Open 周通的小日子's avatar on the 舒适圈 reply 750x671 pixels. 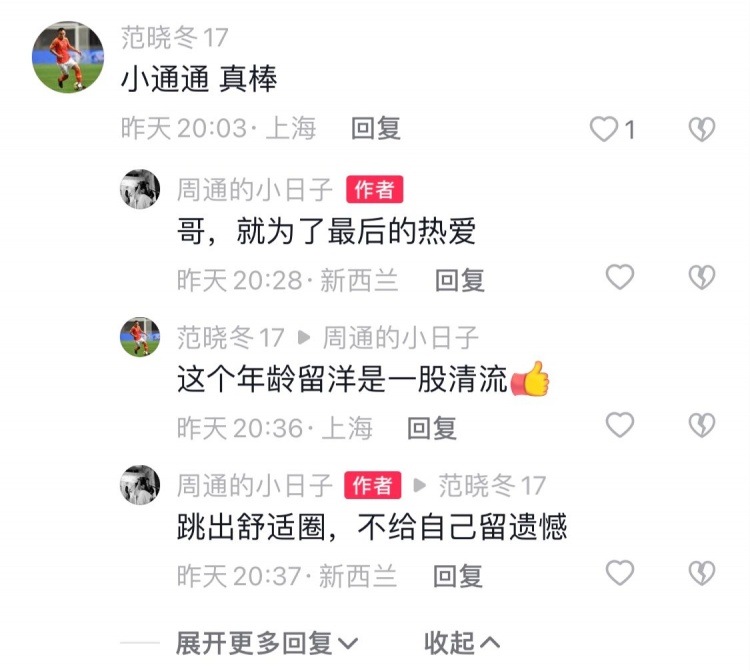[140, 485]
